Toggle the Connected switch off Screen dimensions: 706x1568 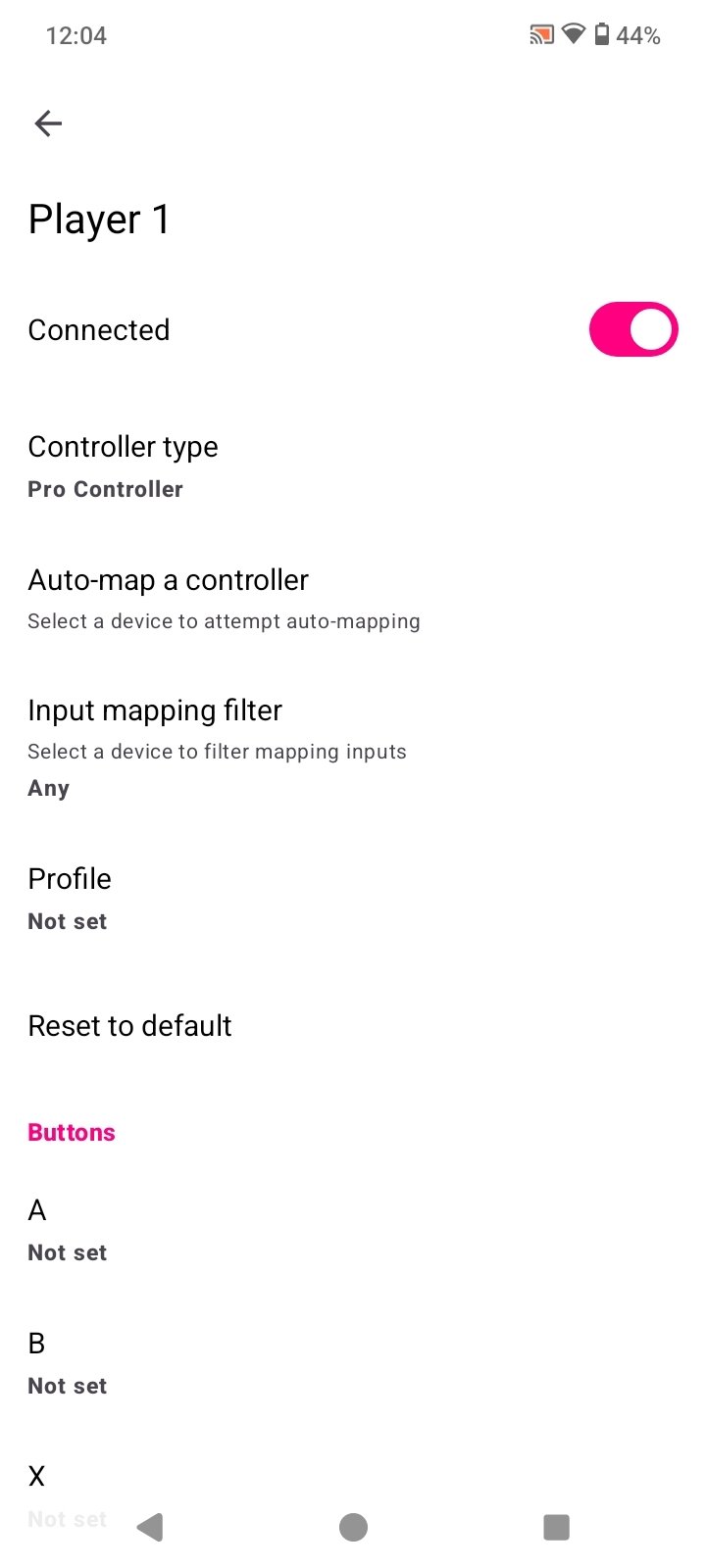pyautogui.click(x=632, y=330)
